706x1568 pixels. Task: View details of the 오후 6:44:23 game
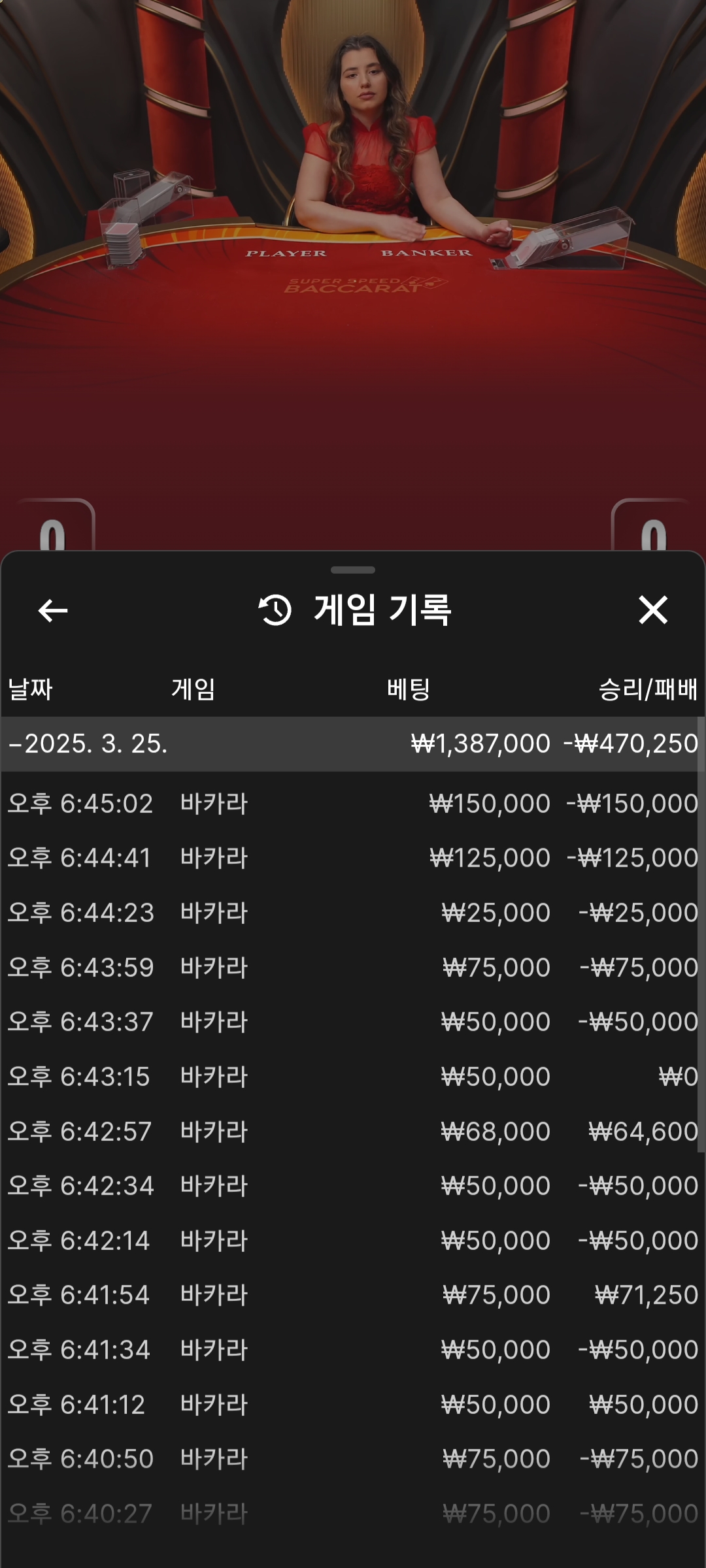pyautogui.click(x=353, y=913)
